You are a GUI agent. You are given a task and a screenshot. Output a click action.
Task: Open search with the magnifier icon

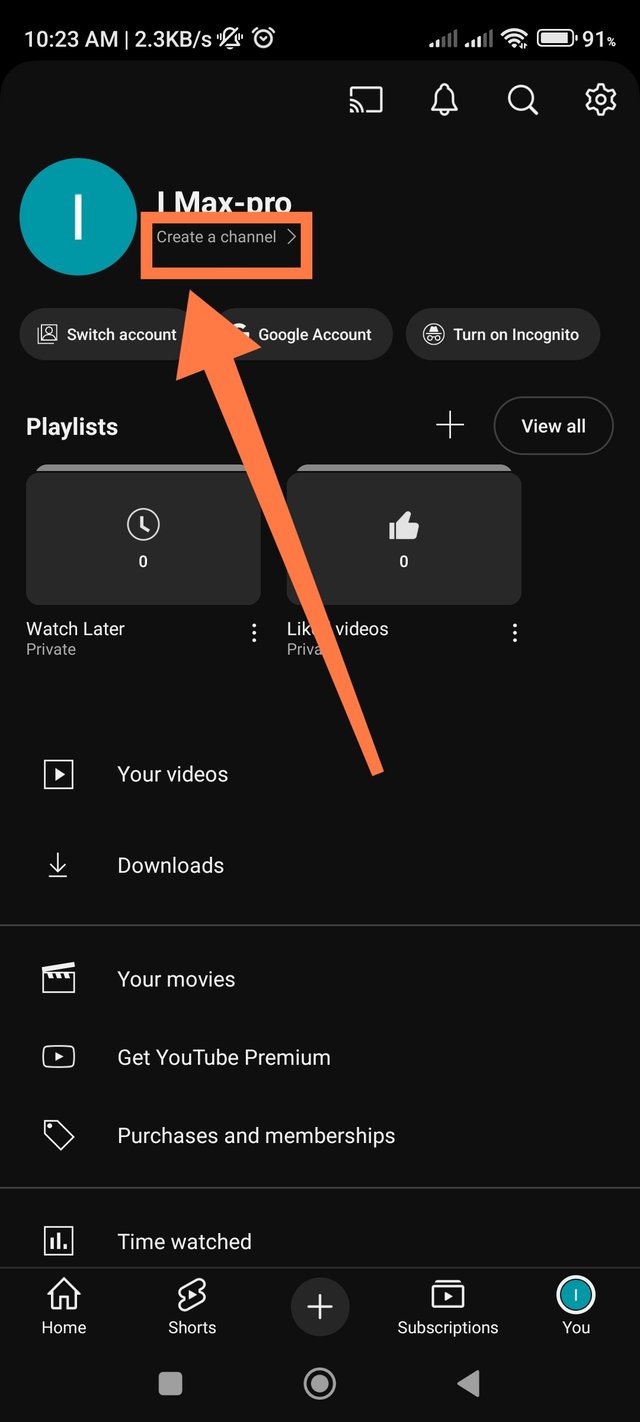[x=522, y=100]
